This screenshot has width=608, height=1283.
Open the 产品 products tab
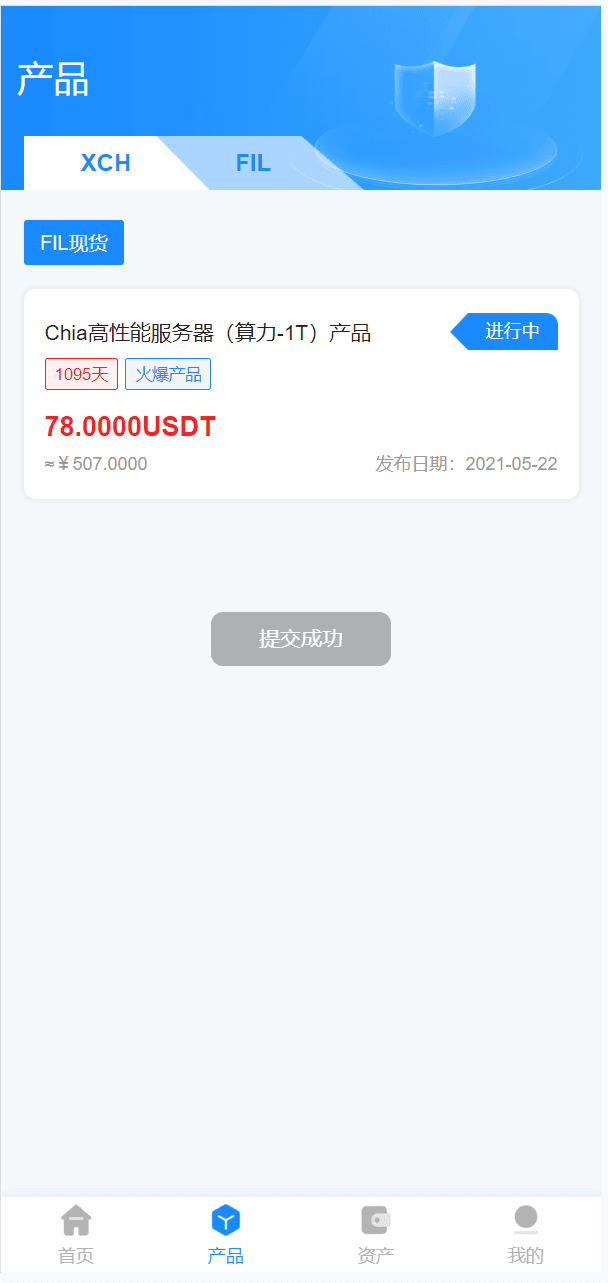(x=226, y=1235)
